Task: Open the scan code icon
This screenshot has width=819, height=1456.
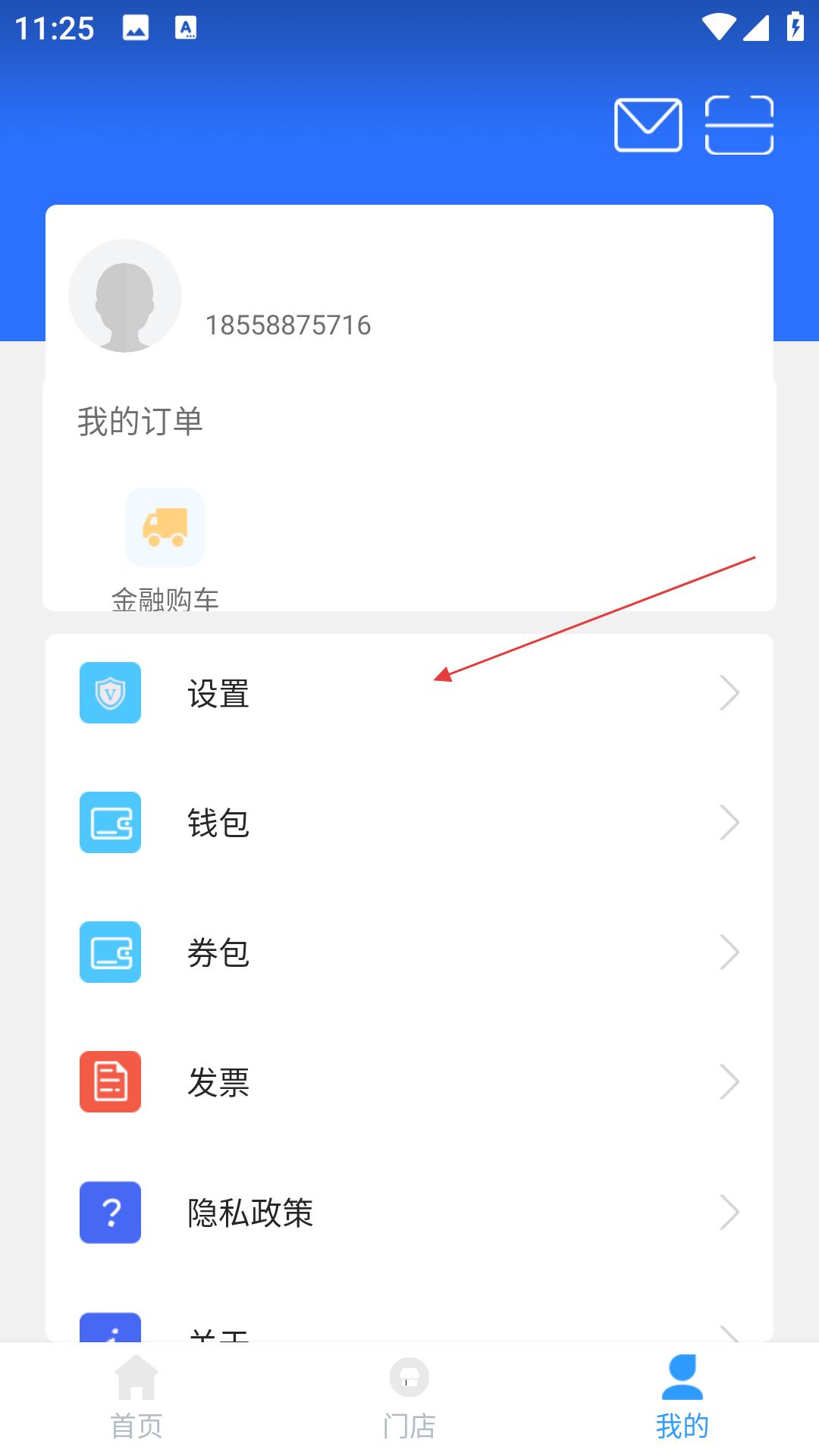Action: 739,125
